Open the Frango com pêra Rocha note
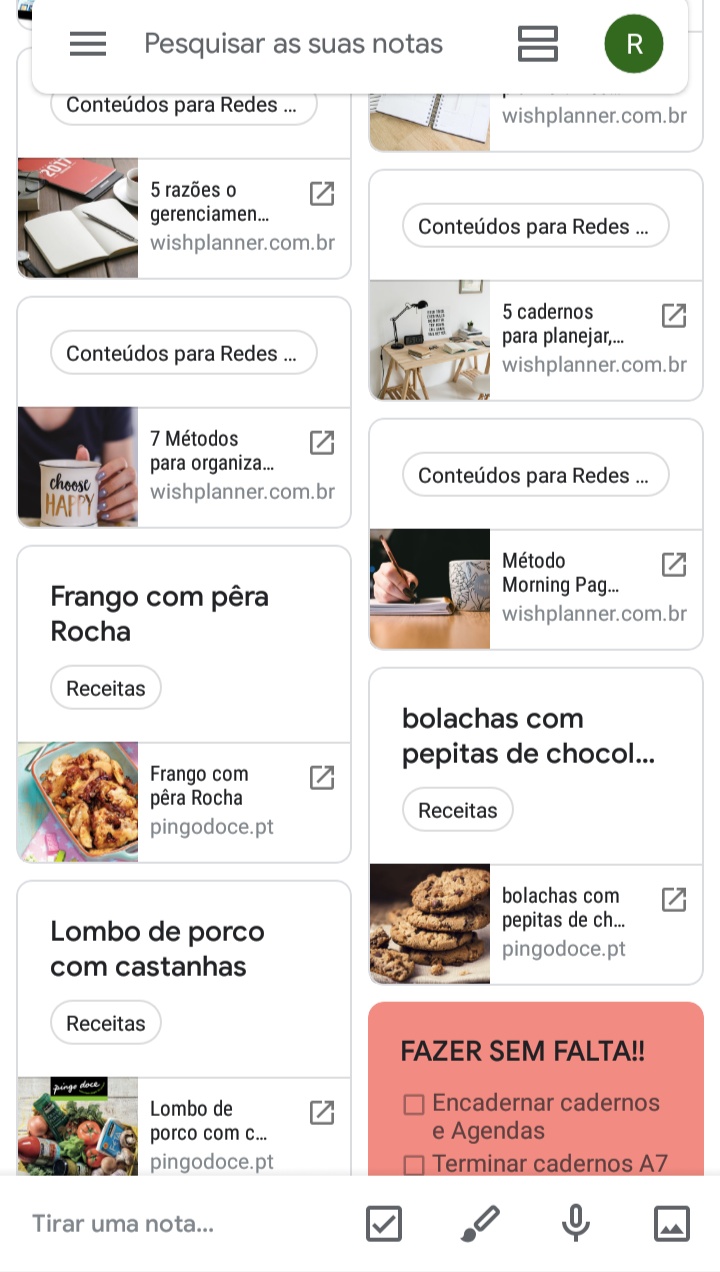720x1272 pixels. [x=160, y=614]
